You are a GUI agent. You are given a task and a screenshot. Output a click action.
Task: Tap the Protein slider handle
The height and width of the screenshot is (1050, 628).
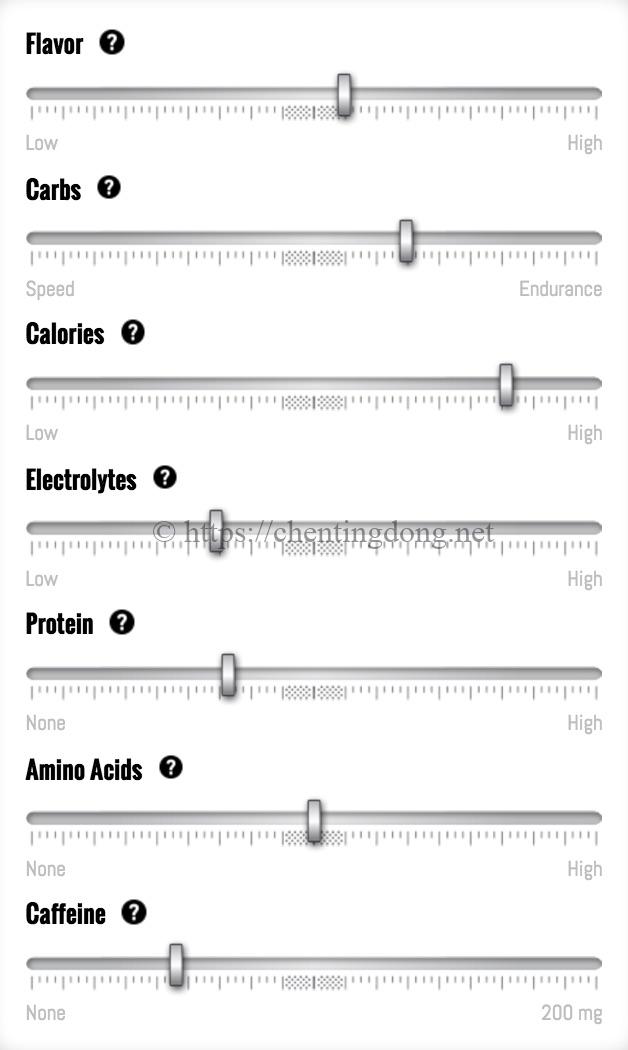pos(228,675)
